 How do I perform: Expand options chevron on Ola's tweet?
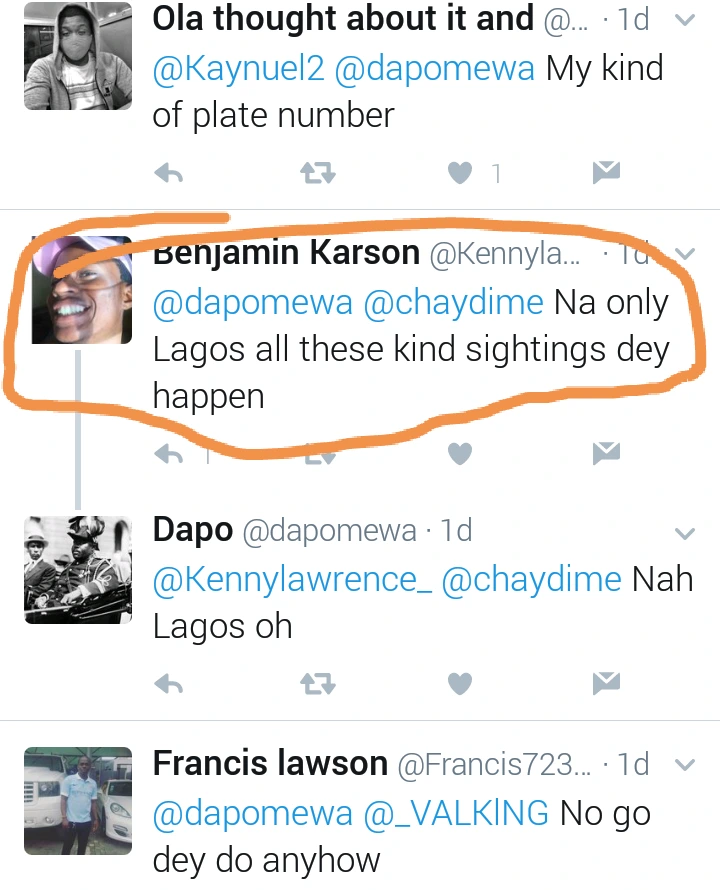pyautogui.click(x=686, y=19)
